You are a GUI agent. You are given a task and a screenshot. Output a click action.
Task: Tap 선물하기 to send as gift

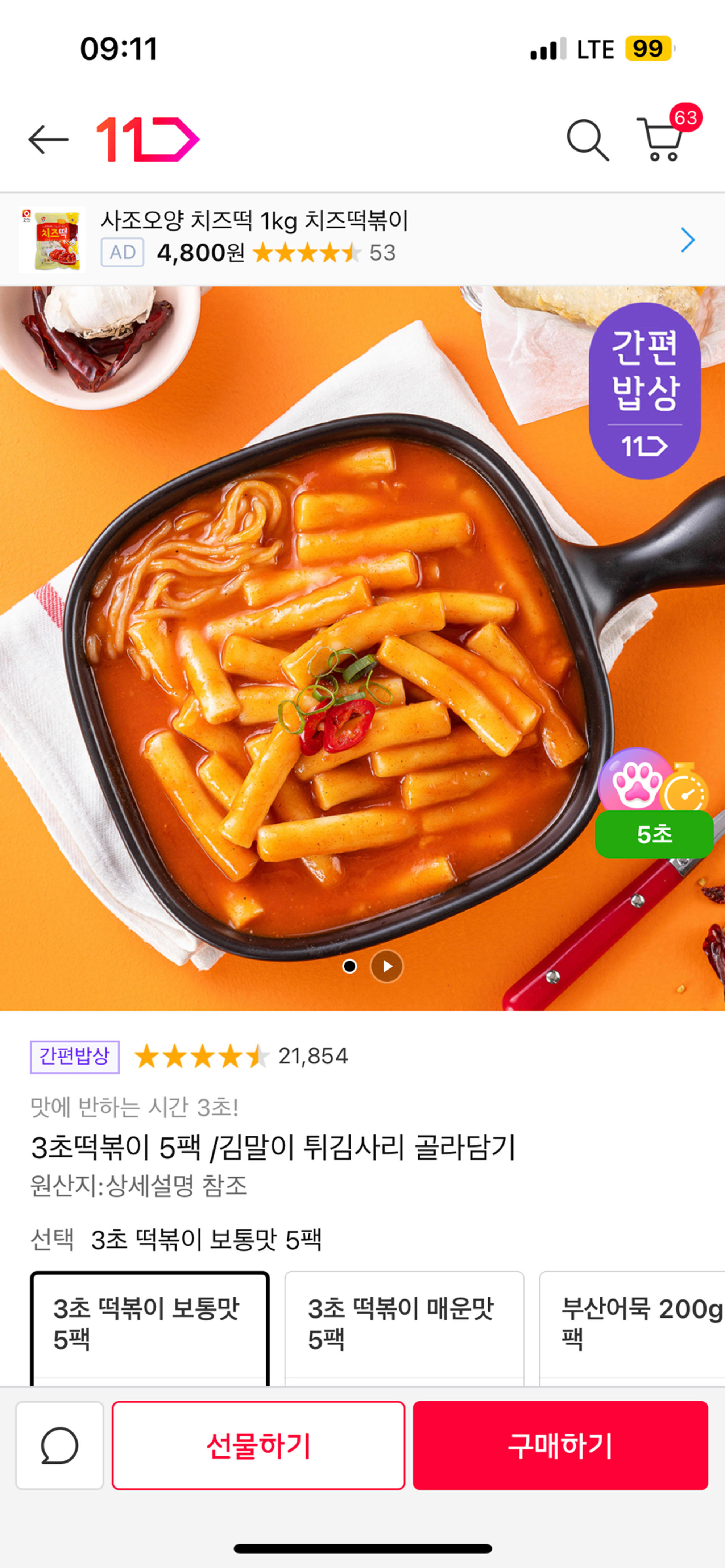(259, 1445)
